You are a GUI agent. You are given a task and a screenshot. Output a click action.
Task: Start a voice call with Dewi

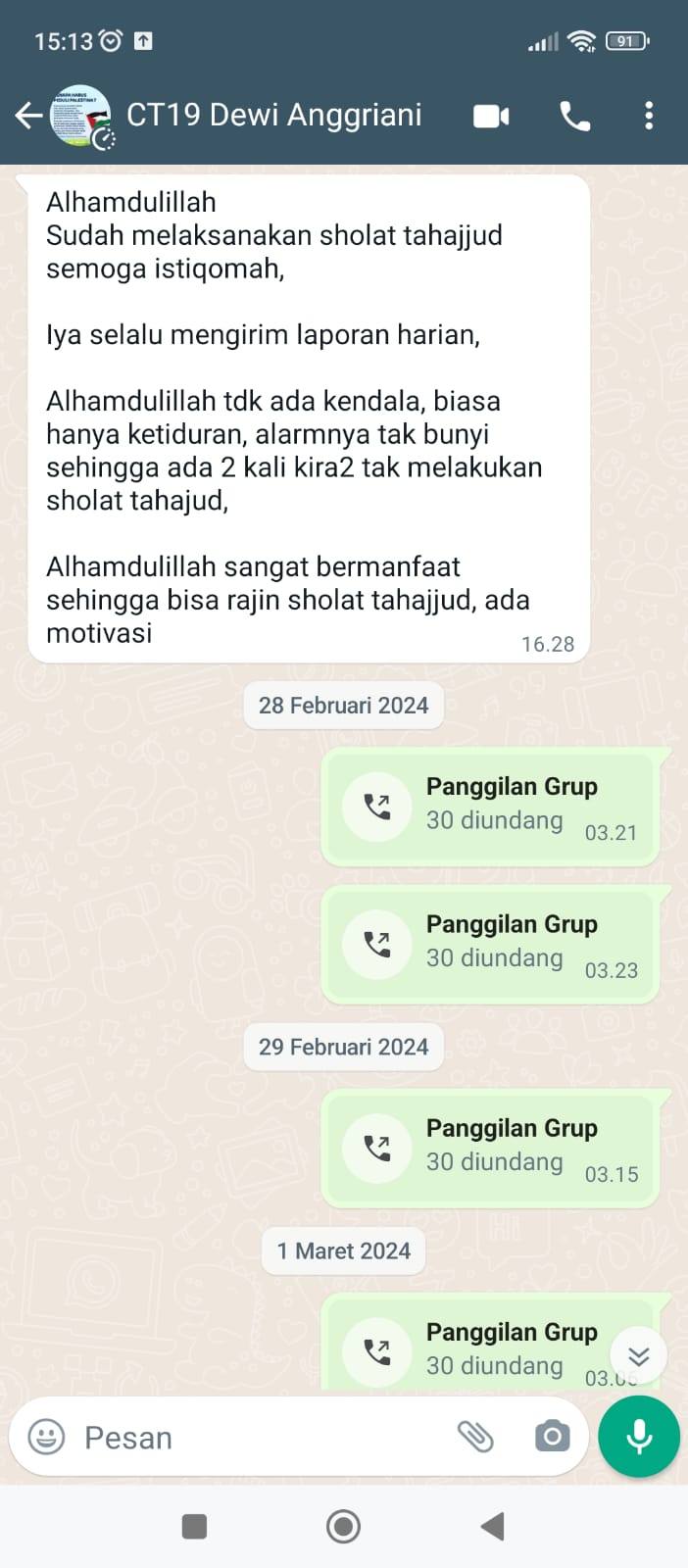click(574, 116)
